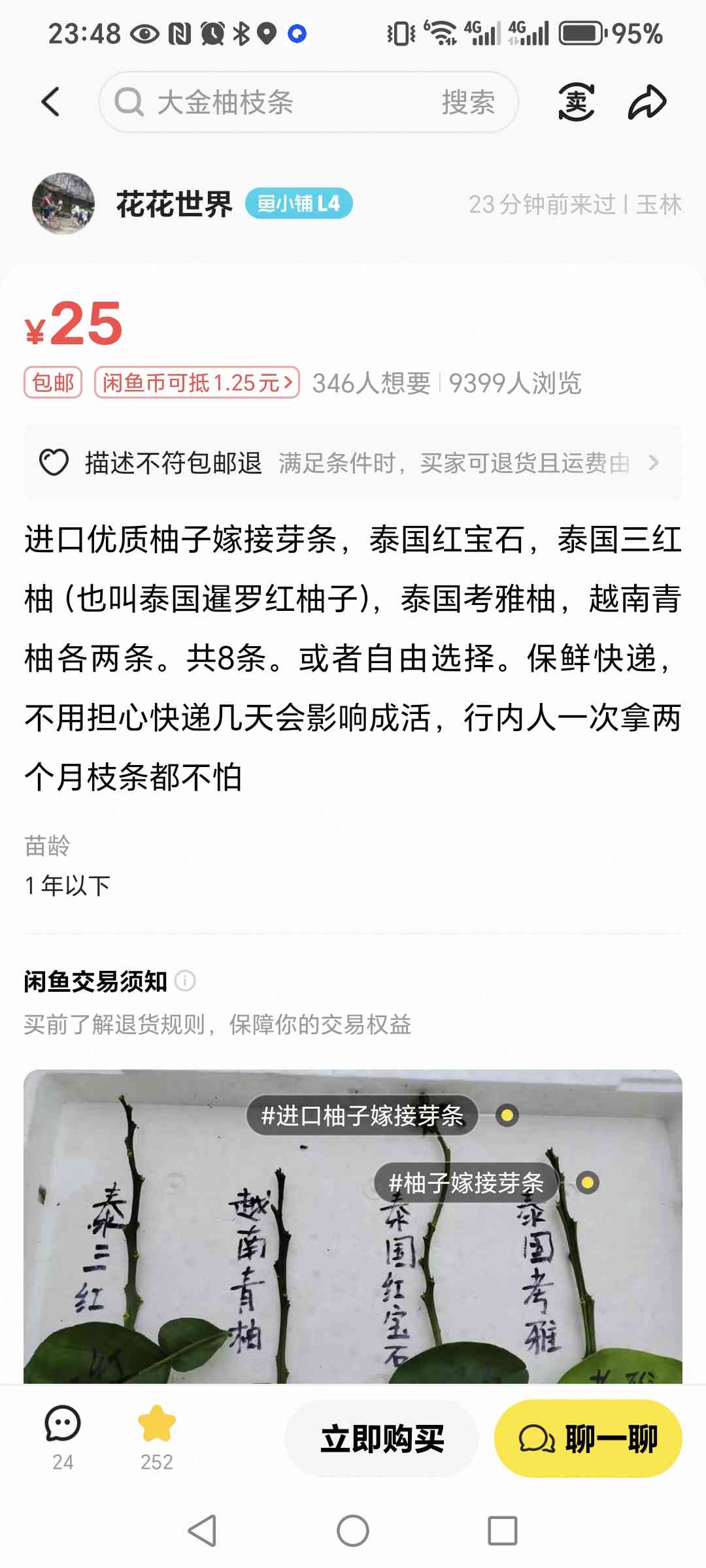
Task: Open system recent apps
Action: click(x=502, y=1530)
